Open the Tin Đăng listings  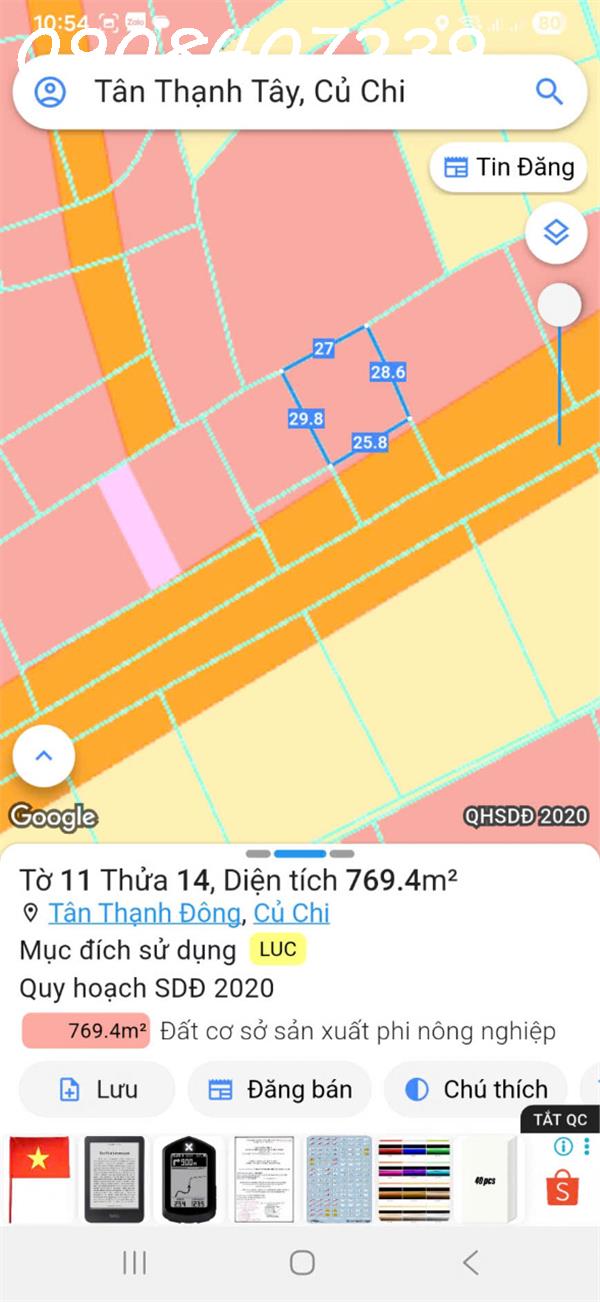(509, 167)
